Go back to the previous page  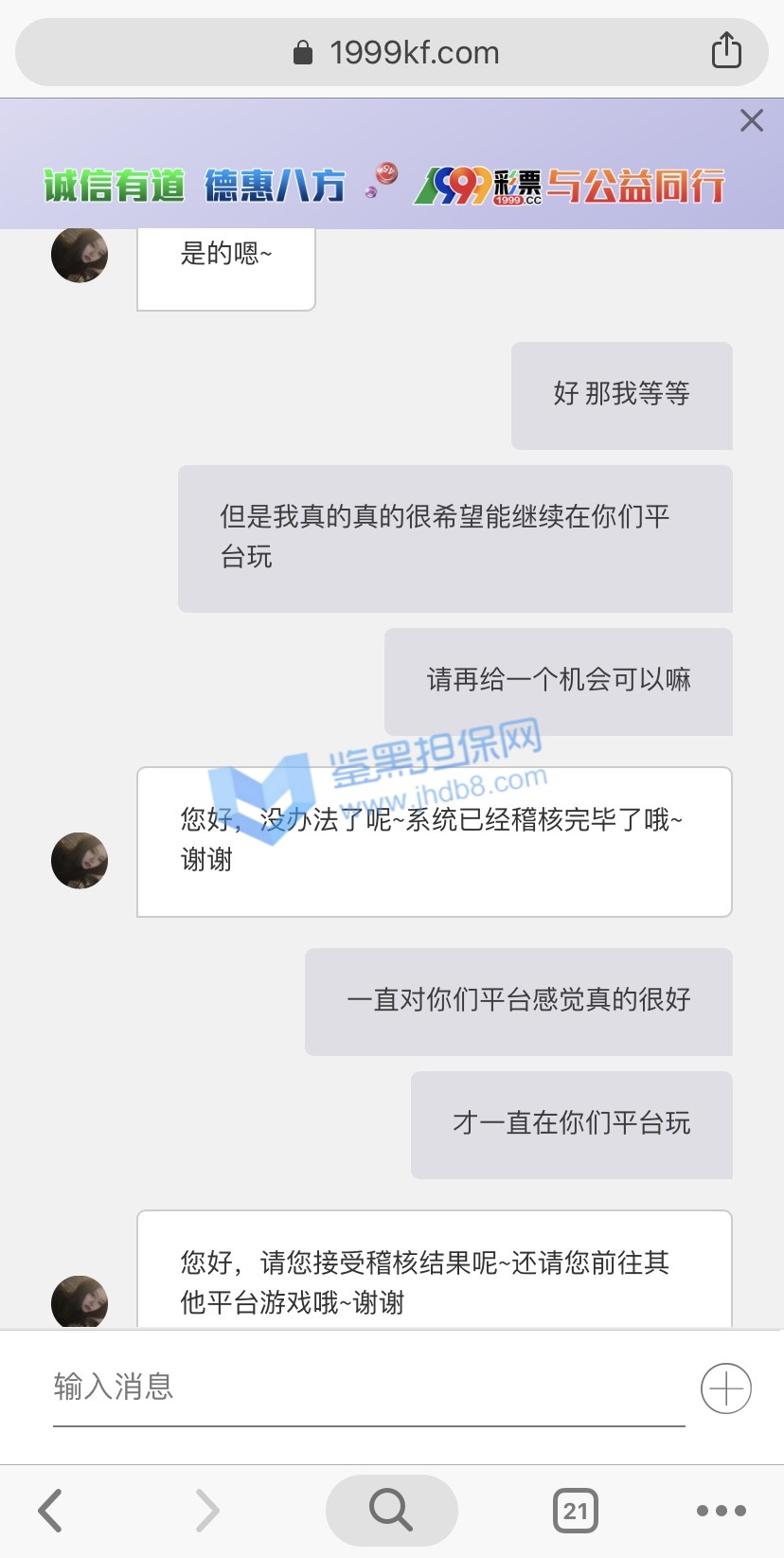click(50, 1510)
